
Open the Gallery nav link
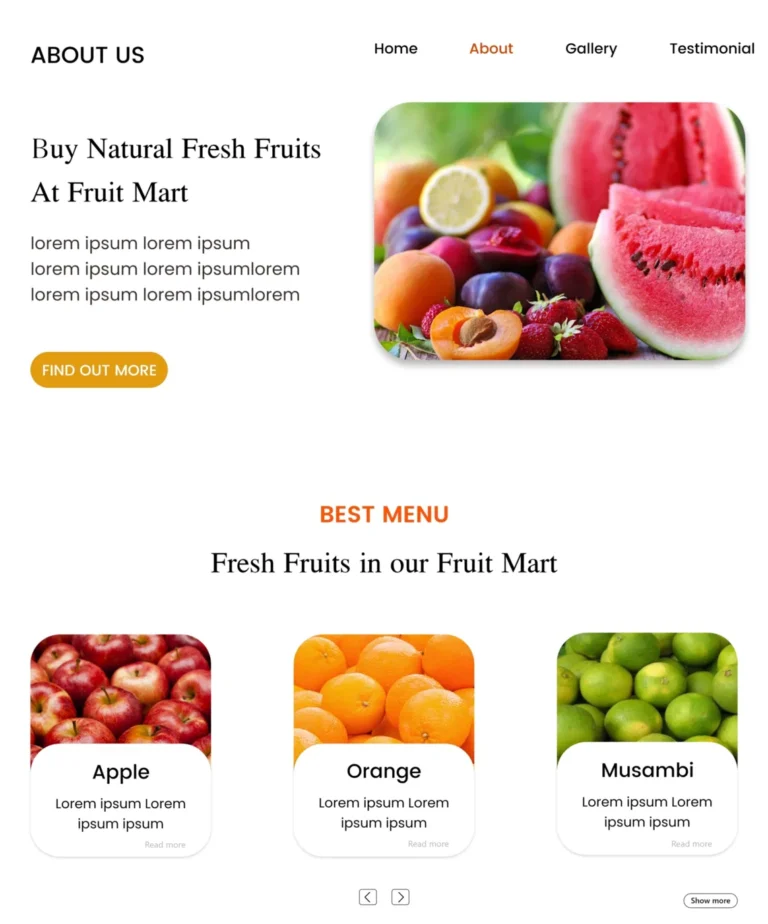590,48
